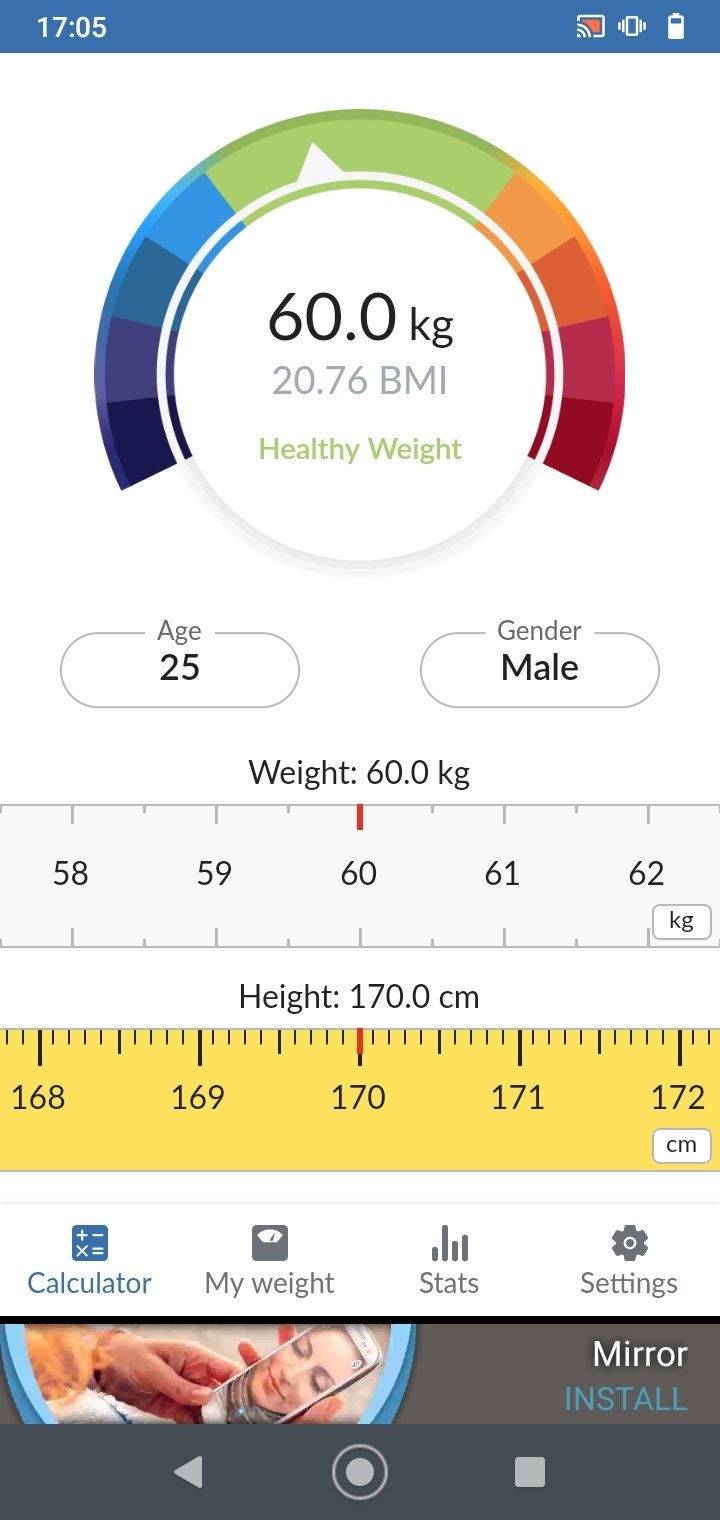Tap the kg unit button on weight ruler
Viewport: 720px width, 1520px height.
[x=681, y=921]
